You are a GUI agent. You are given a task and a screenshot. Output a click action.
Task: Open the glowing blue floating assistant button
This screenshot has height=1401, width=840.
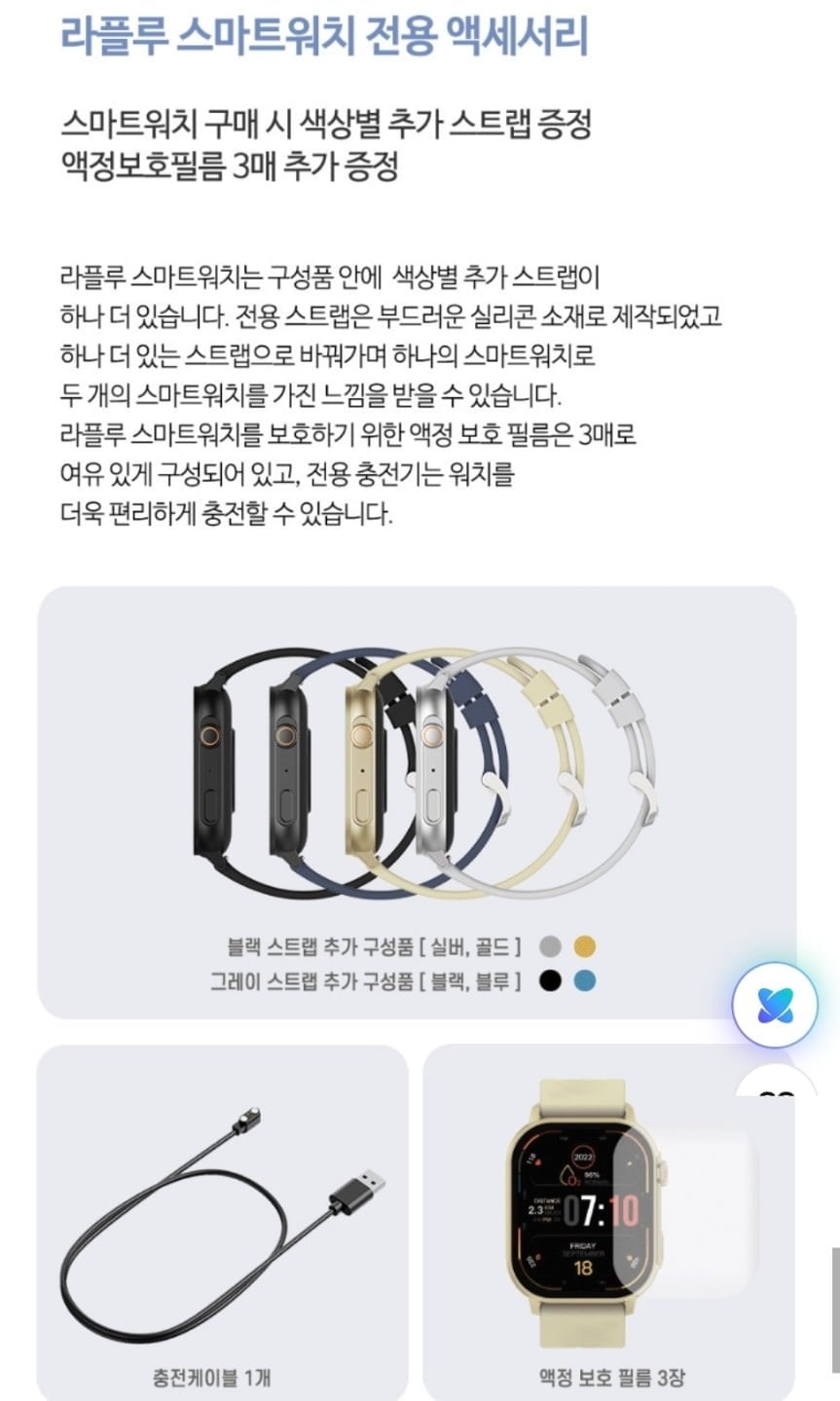pos(775,1005)
